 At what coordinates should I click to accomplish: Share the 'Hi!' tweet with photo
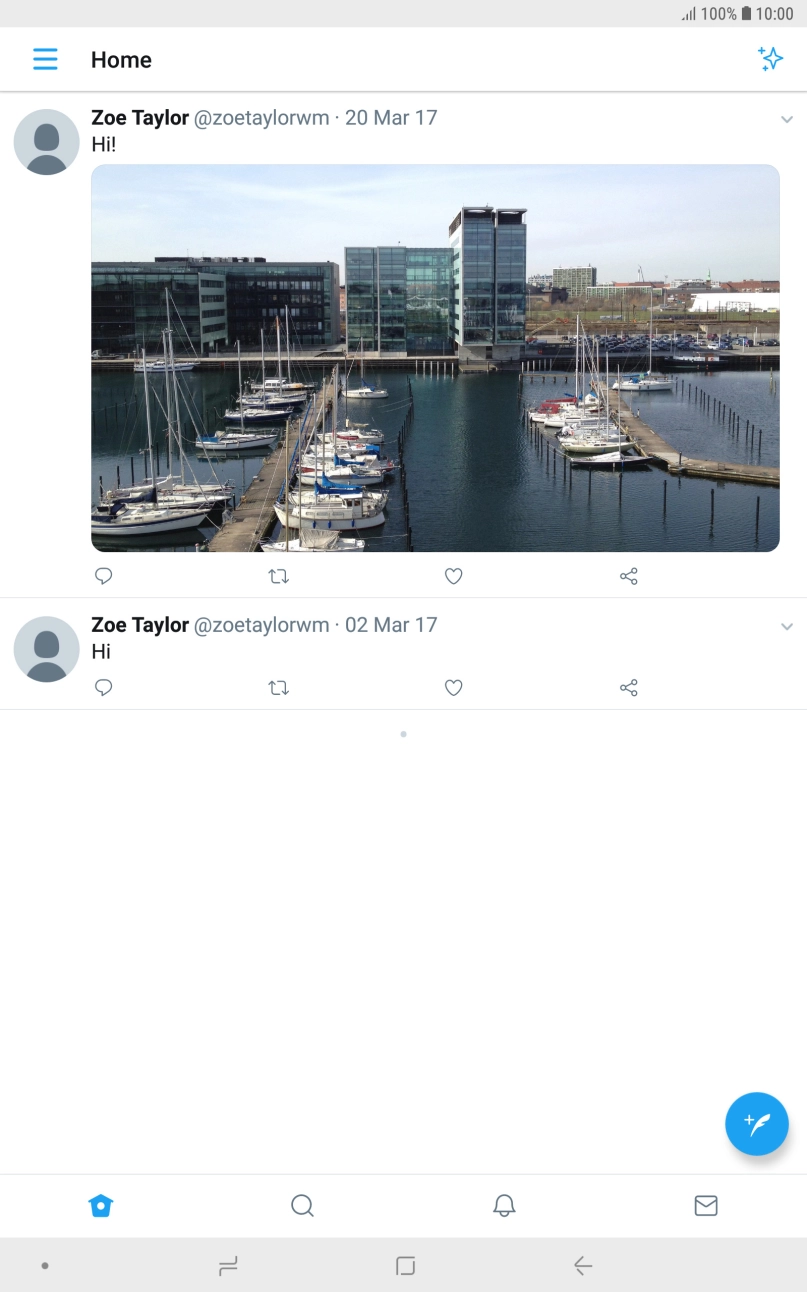628,576
